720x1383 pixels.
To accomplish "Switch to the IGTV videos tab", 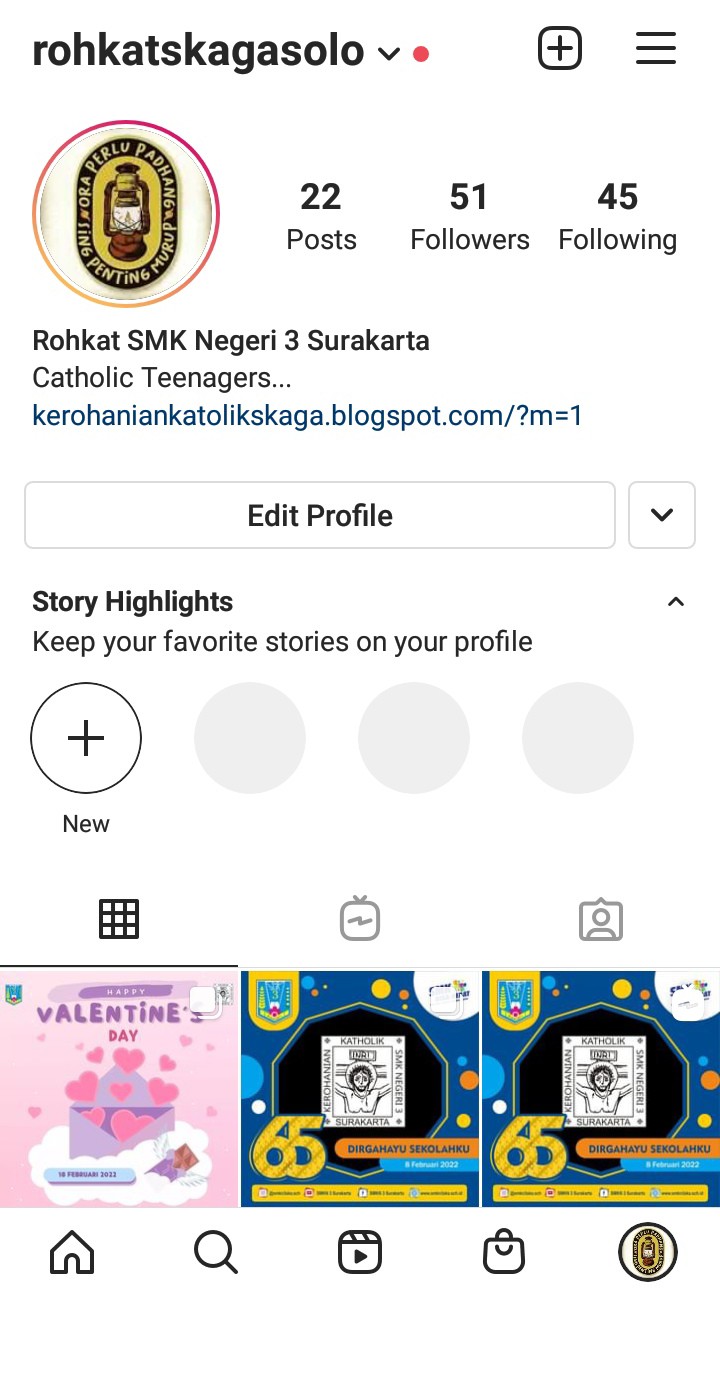I will pyautogui.click(x=360, y=920).
